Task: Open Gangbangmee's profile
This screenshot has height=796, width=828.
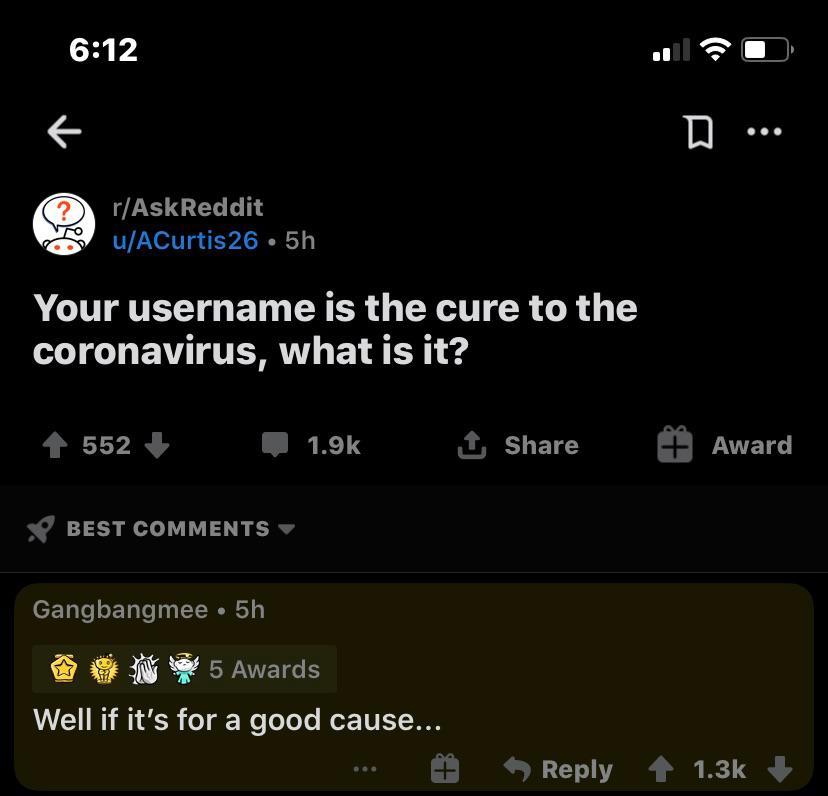Action: coord(120,610)
